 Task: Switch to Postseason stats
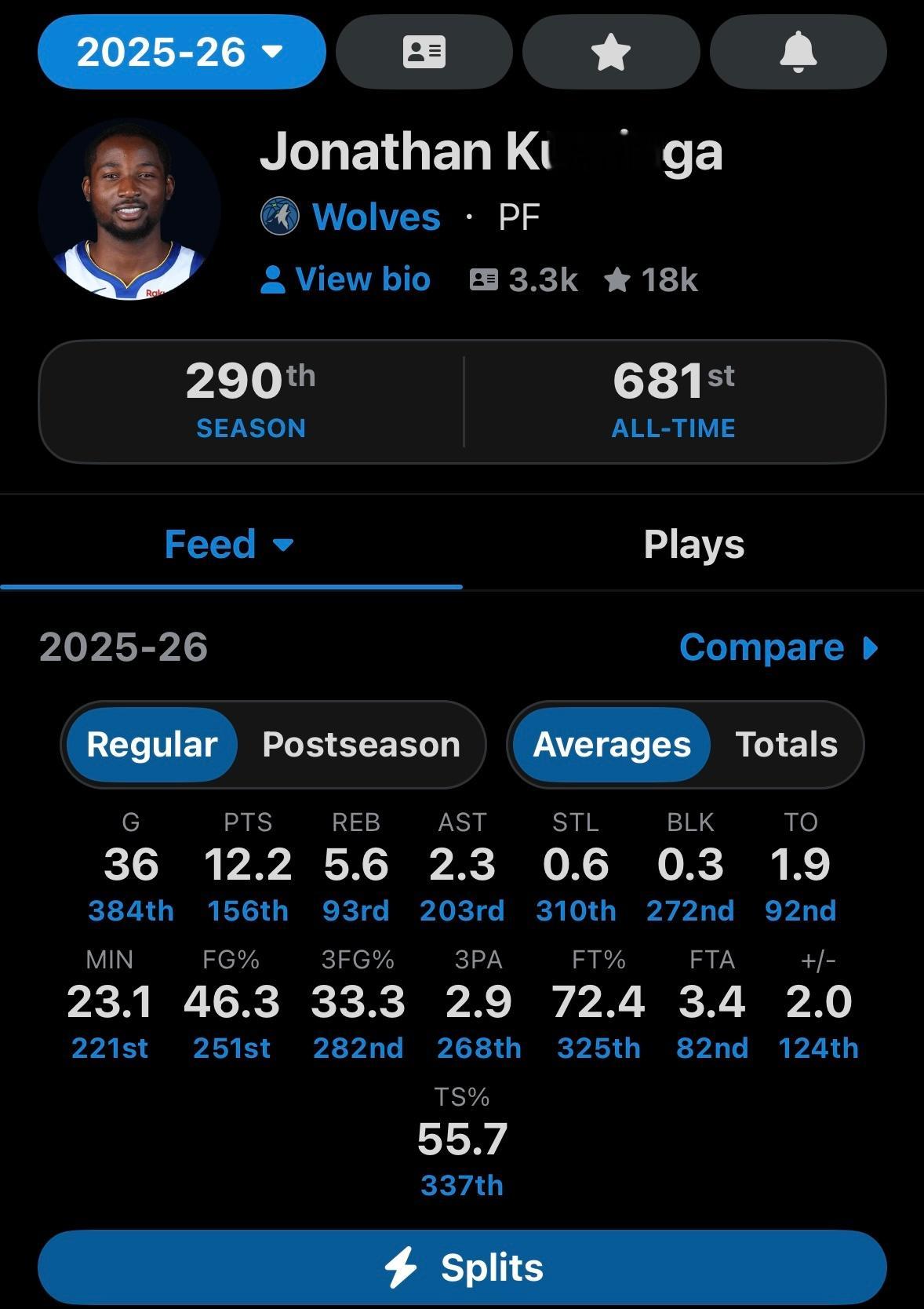click(362, 744)
